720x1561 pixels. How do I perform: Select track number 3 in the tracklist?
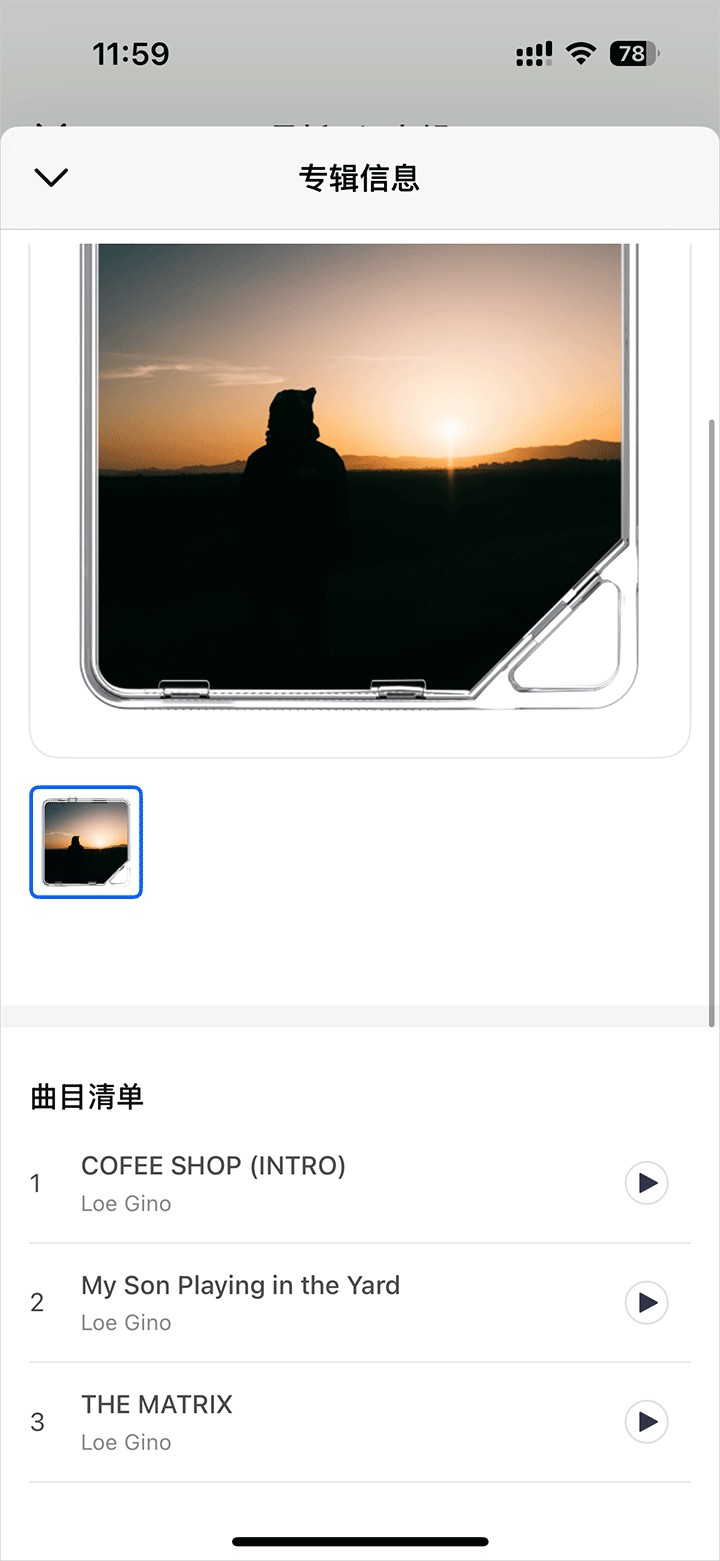click(36, 1421)
